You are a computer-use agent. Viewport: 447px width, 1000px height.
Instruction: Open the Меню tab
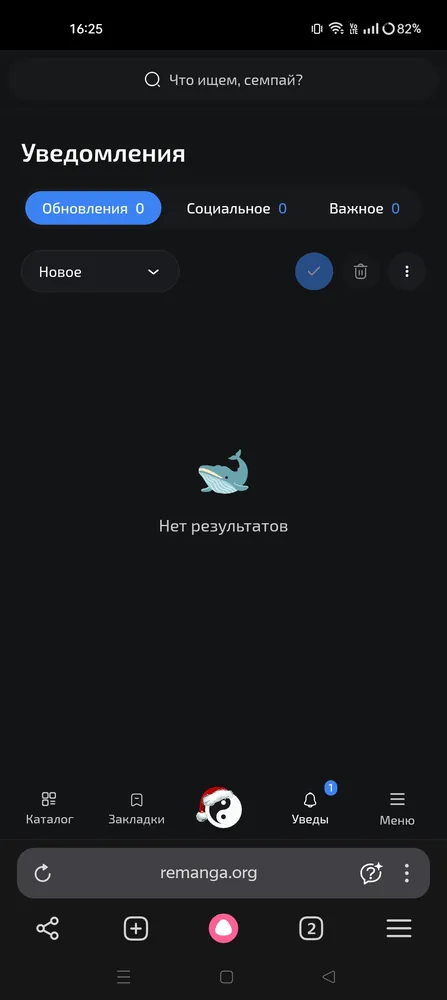click(397, 809)
